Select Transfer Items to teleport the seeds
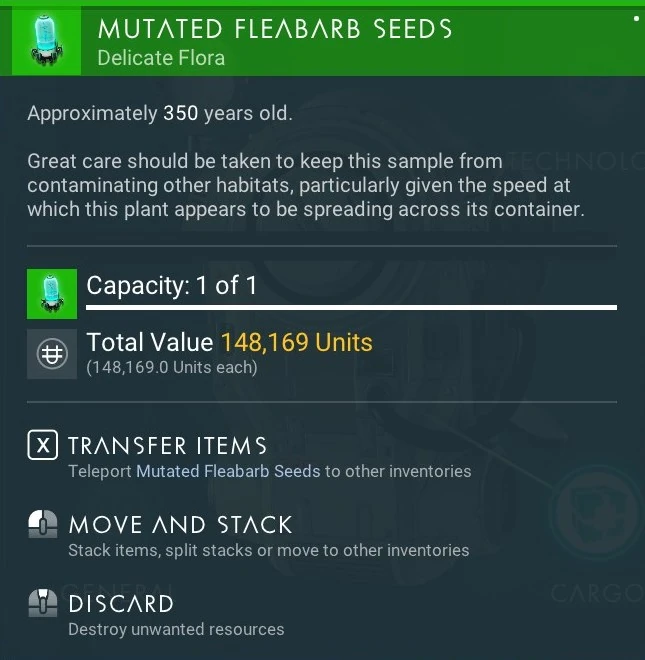The height and width of the screenshot is (660, 645). click(x=166, y=446)
